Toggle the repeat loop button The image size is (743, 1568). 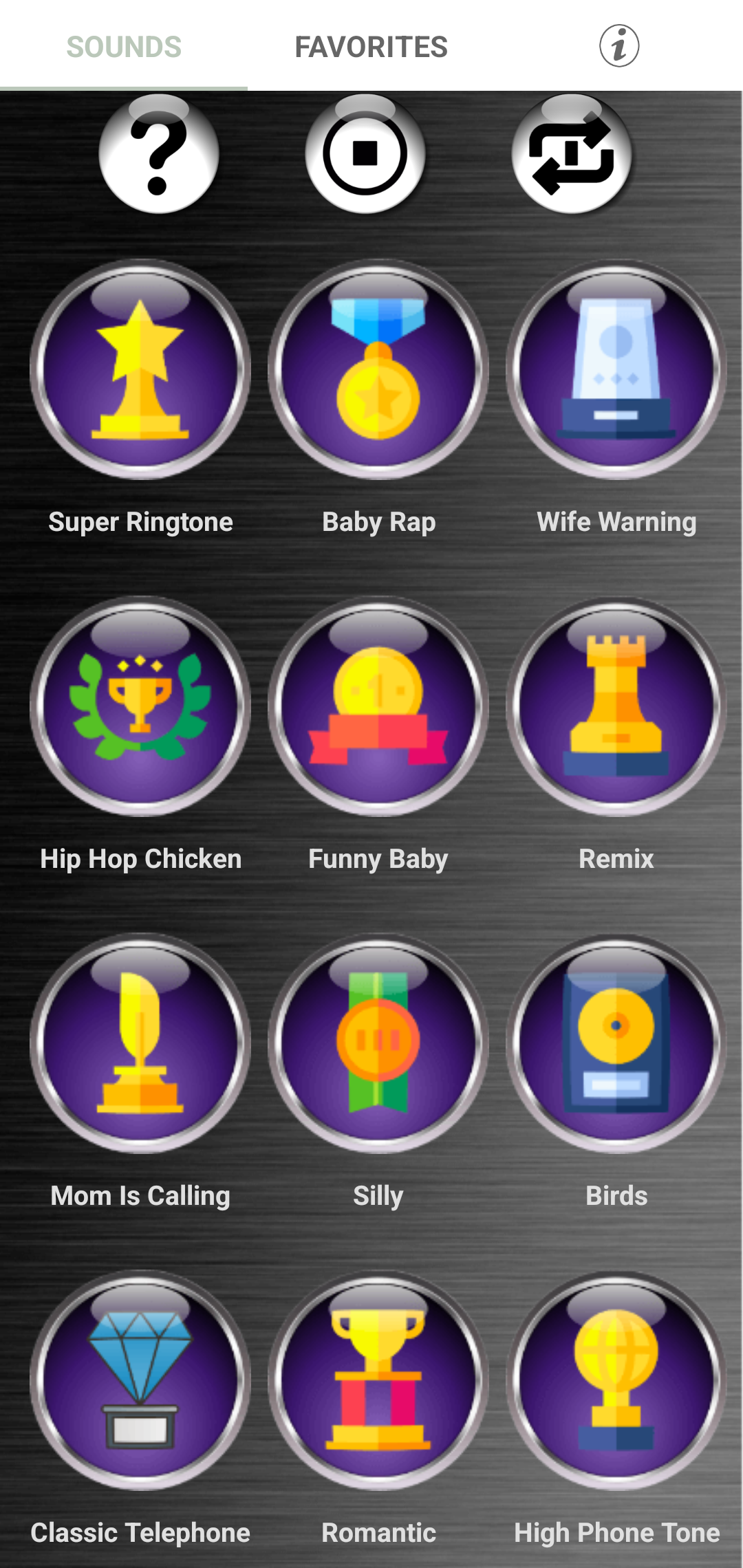coord(572,154)
